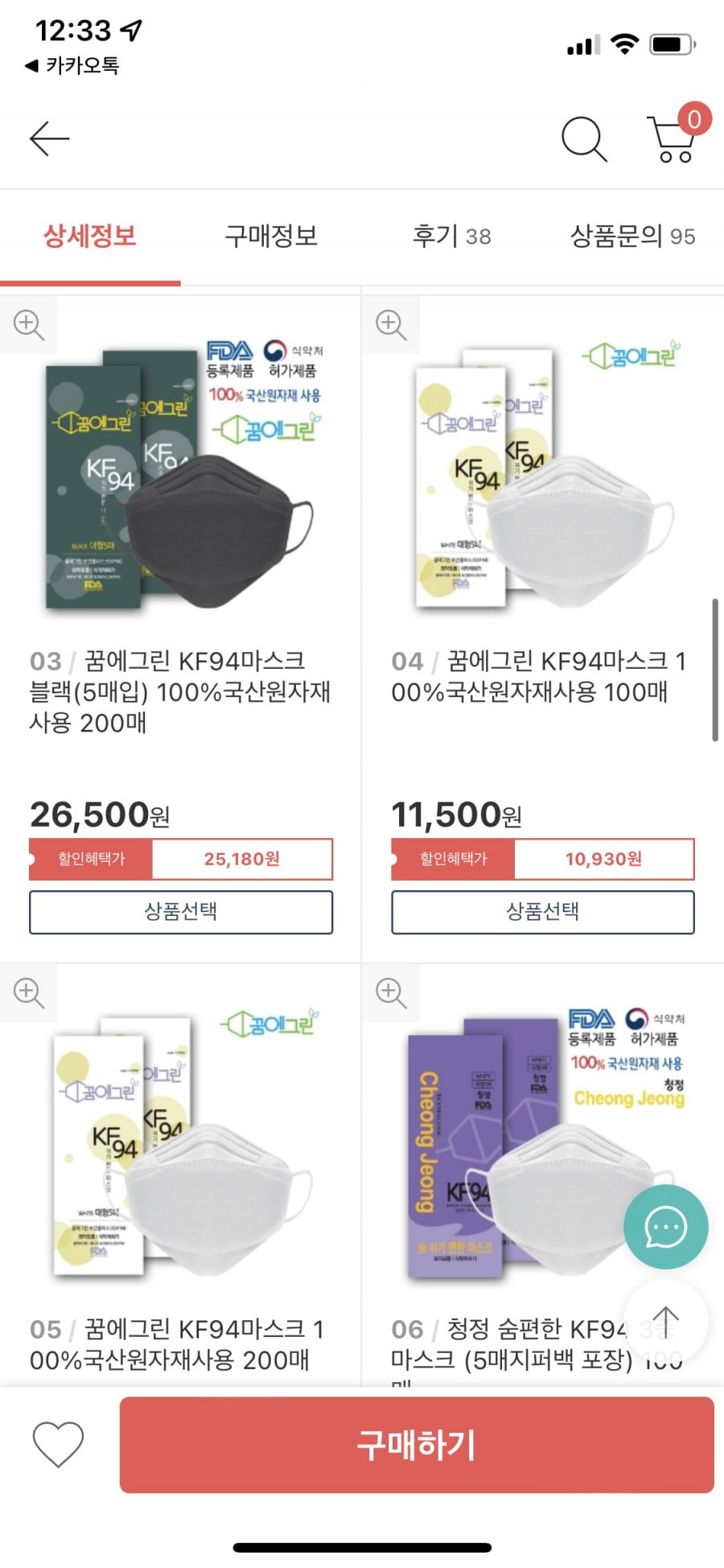Open the search magnifier icon
The height and width of the screenshot is (1568, 724).
pos(584,139)
